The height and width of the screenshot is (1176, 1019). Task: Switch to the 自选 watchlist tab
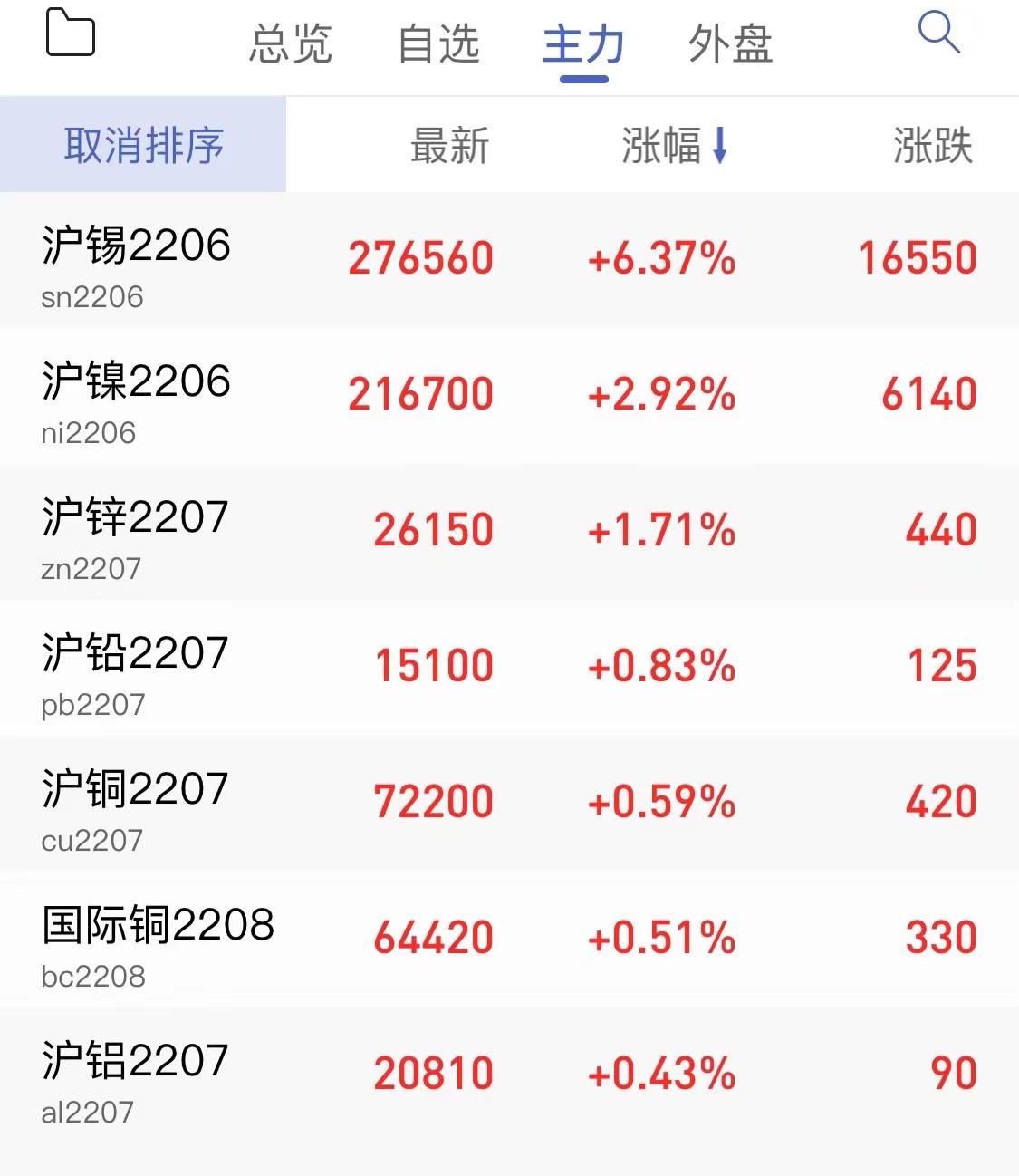438,45
